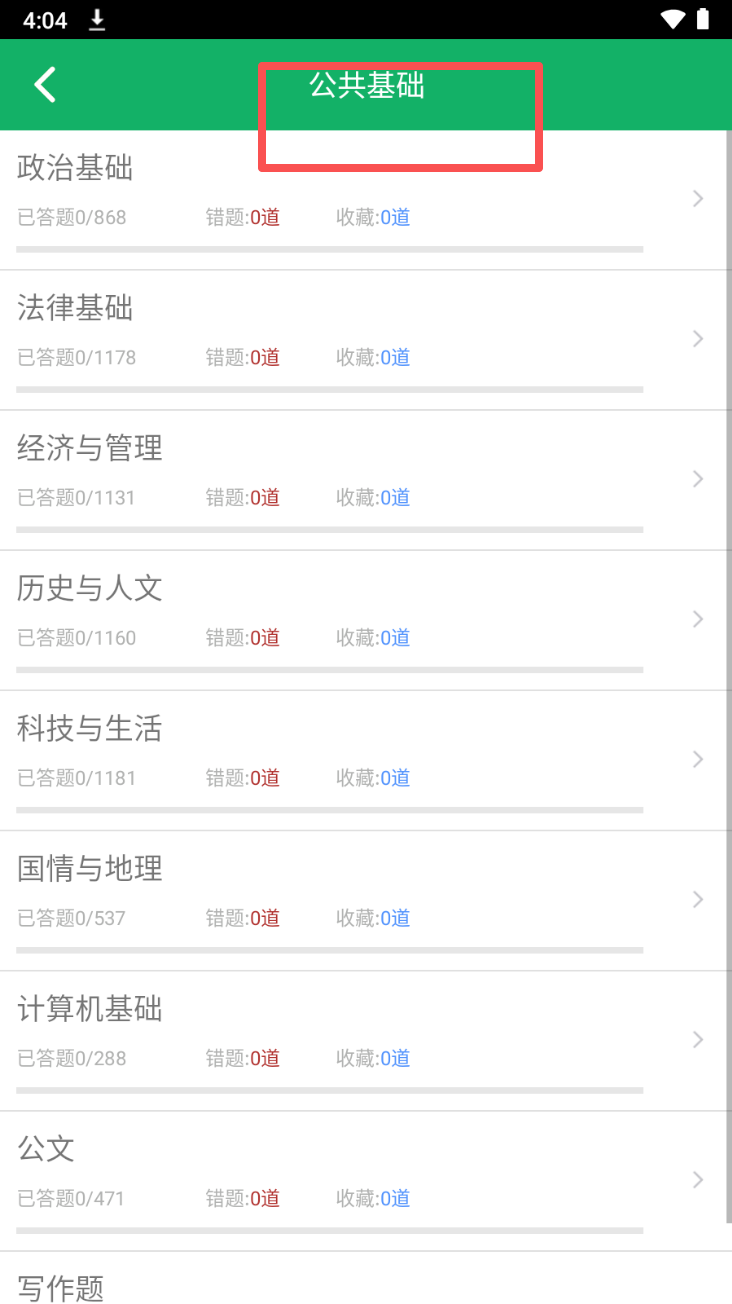Open the 政治基础 question set
Image resolution: width=732 pixels, height=1304 pixels.
[362, 200]
